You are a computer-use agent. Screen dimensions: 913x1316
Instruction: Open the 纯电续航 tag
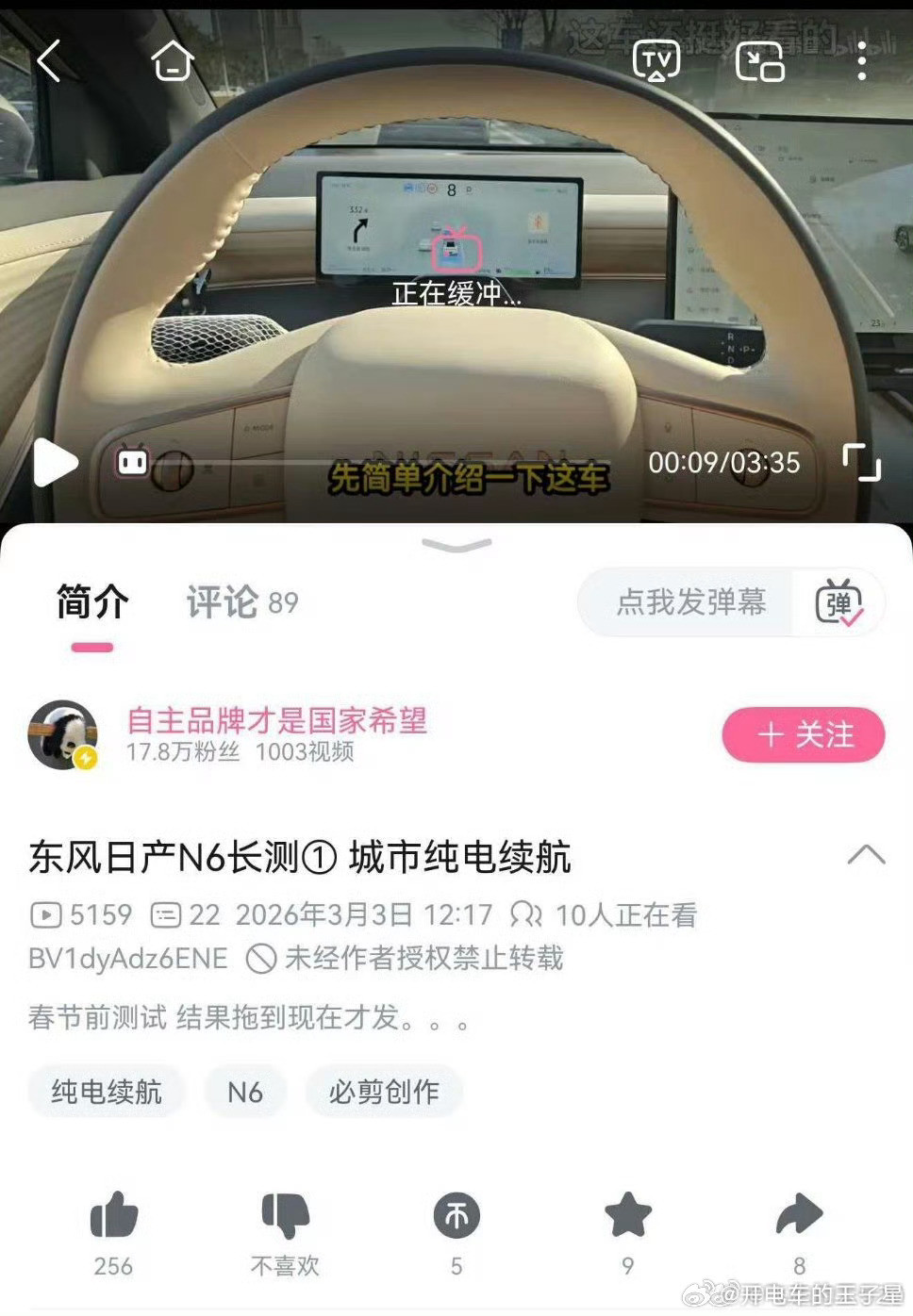click(x=106, y=1092)
